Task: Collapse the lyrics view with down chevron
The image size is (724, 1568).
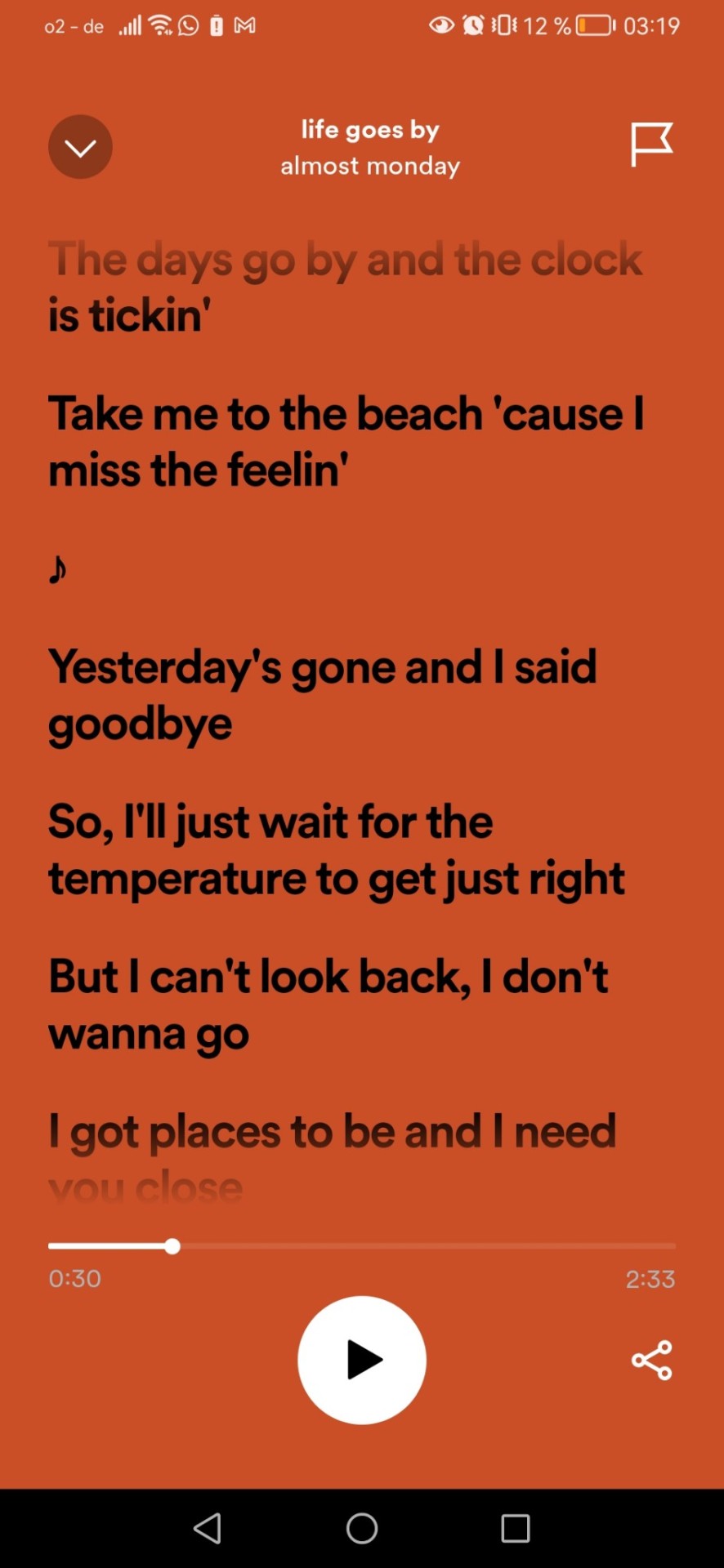Action: pos(80,147)
